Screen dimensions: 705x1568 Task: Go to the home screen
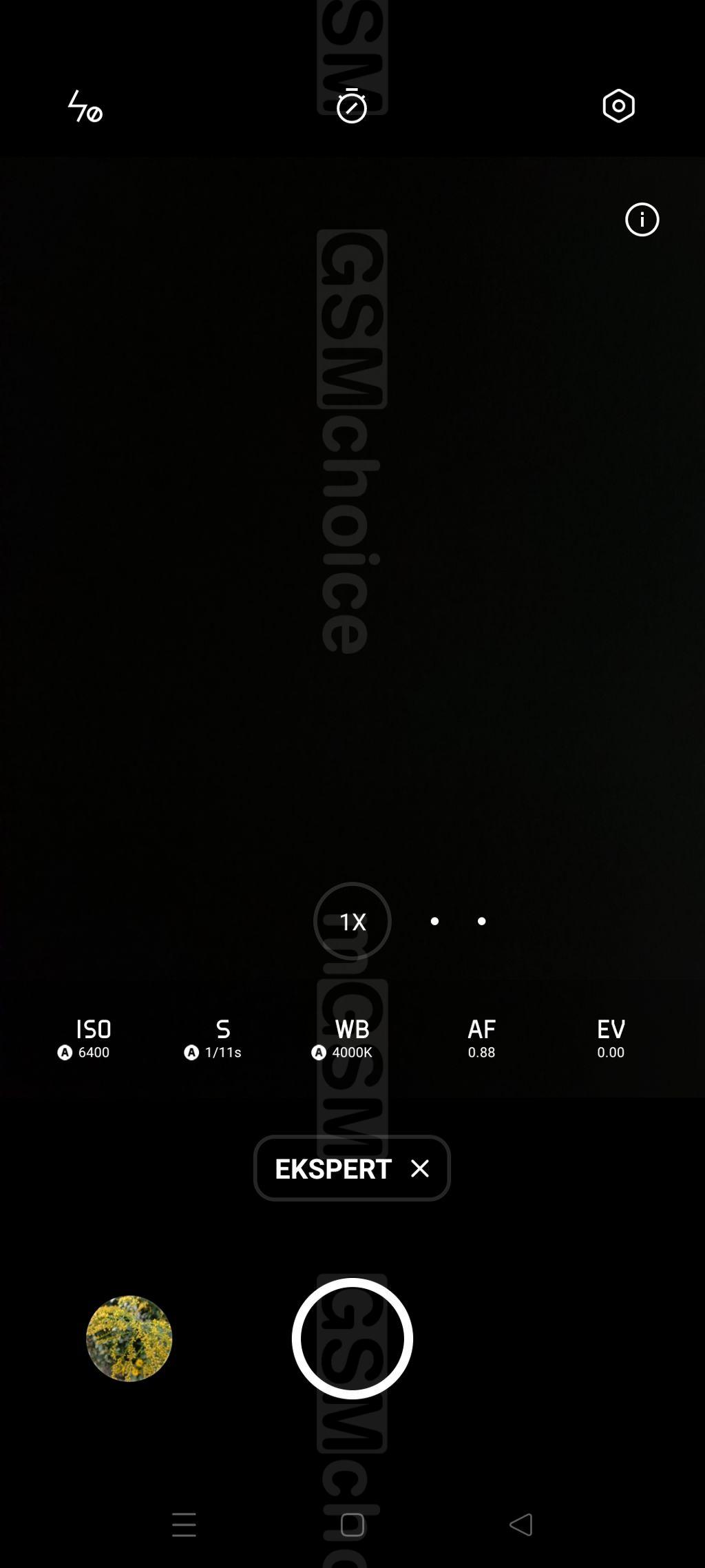352,1525
